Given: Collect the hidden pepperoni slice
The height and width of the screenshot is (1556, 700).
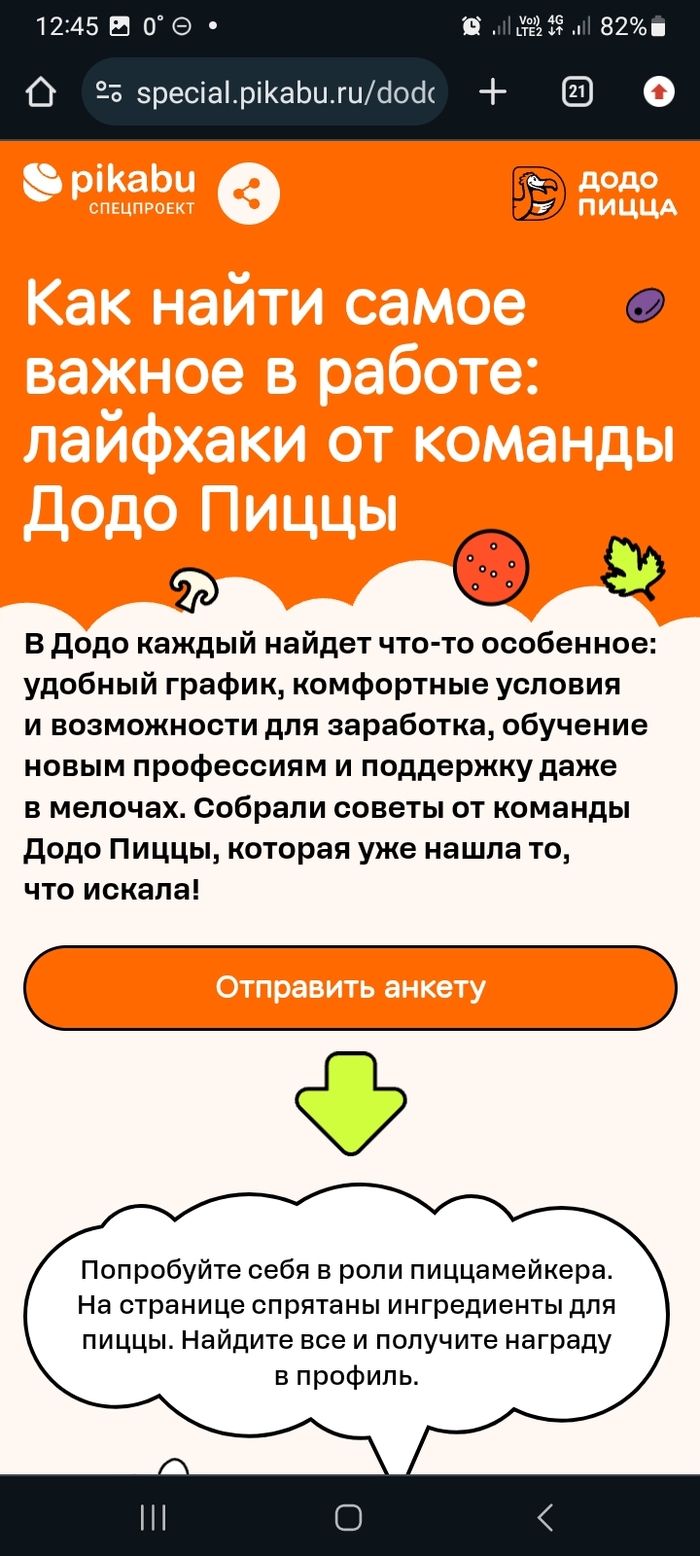Looking at the screenshot, I should tap(491, 564).
